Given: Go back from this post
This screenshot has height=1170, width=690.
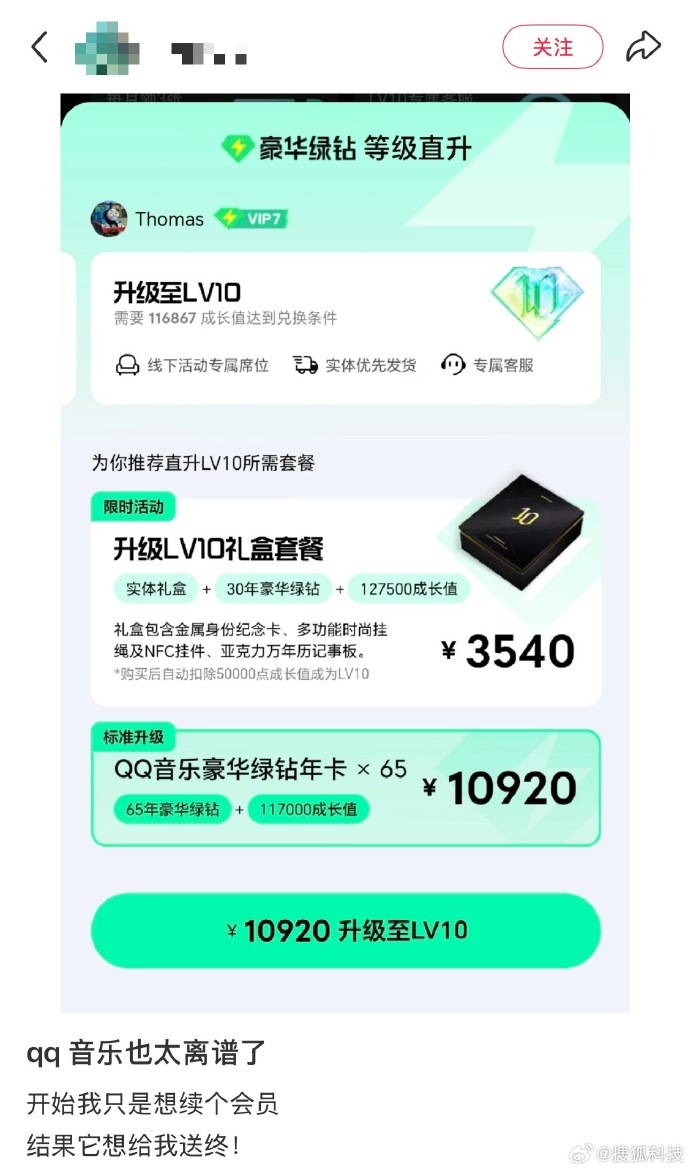Looking at the screenshot, I should click(x=39, y=47).
